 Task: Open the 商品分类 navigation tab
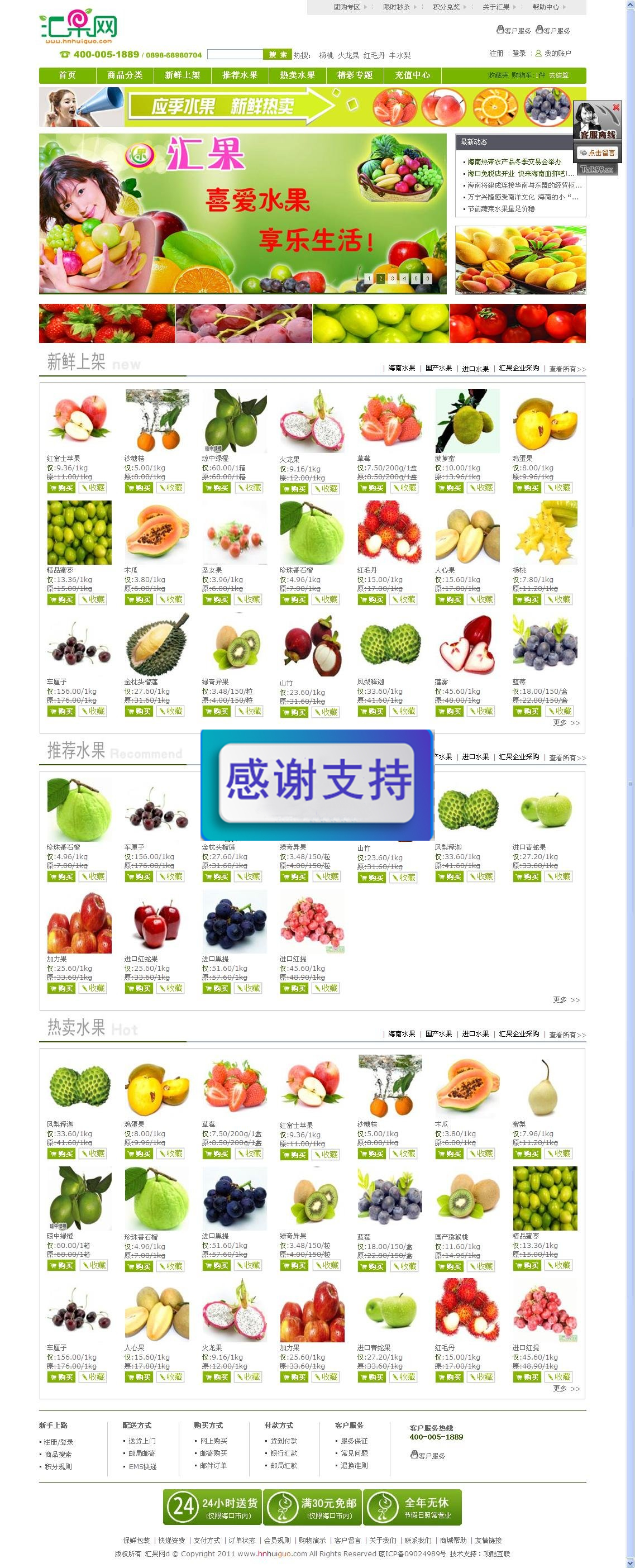pyautogui.click(x=125, y=75)
